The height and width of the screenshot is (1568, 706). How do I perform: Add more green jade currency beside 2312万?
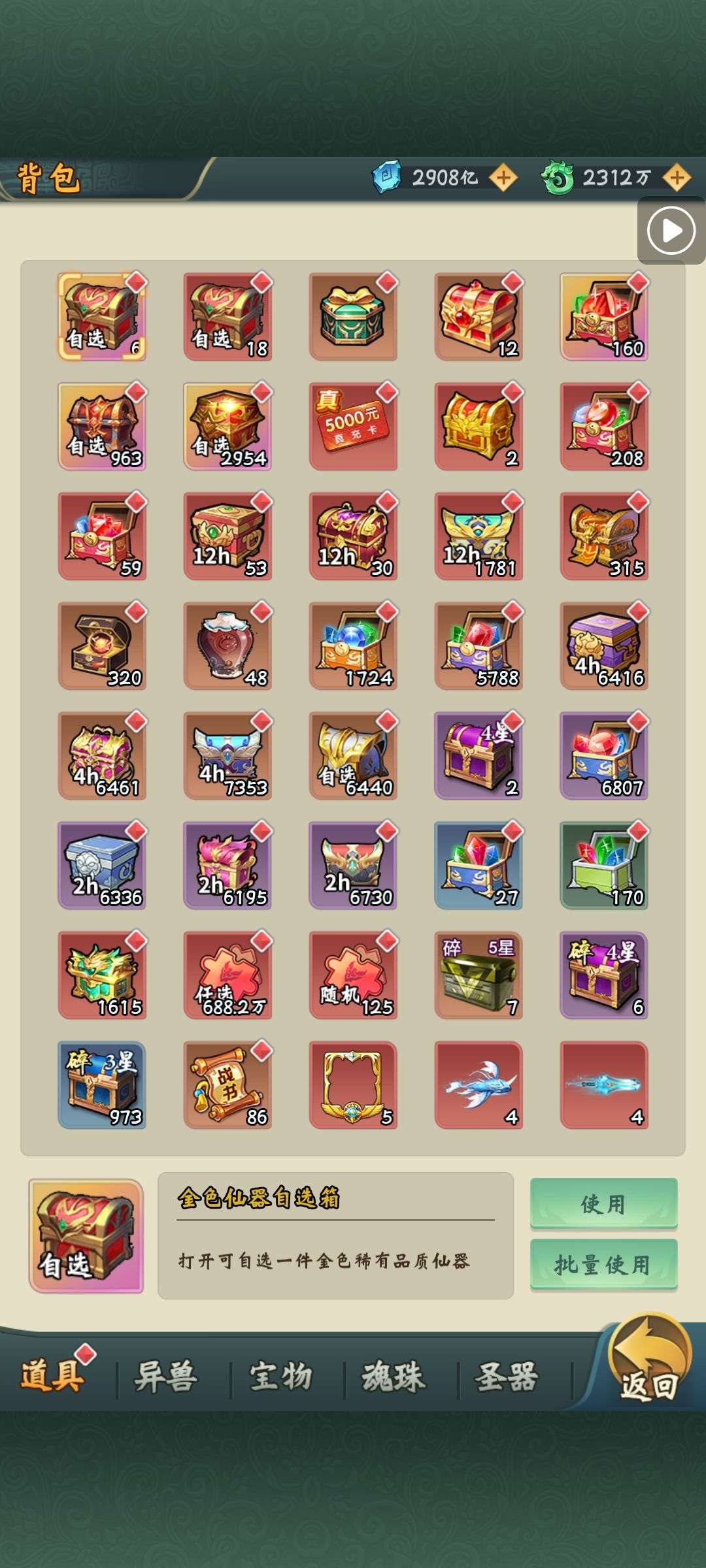677,178
